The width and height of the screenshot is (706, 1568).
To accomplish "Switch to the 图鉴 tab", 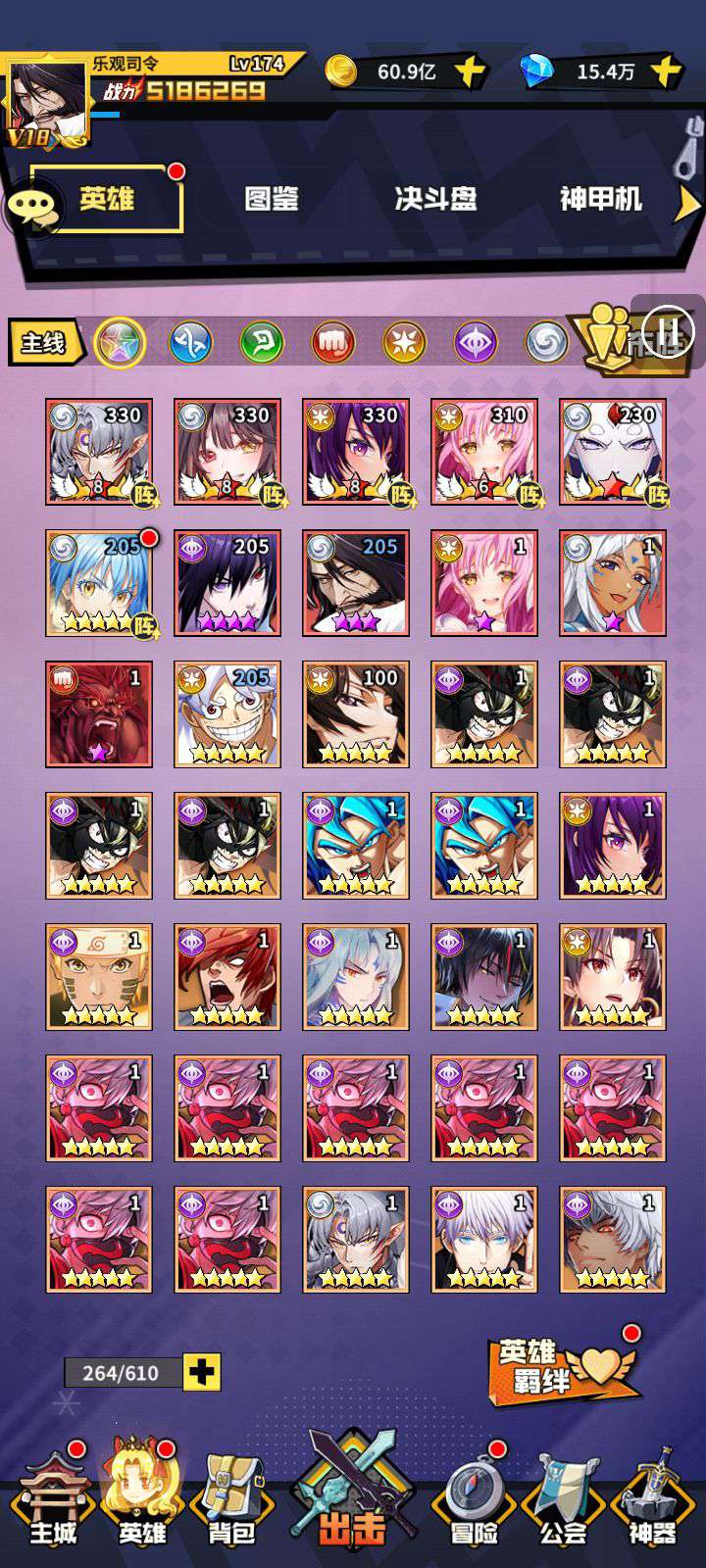I will pyautogui.click(x=271, y=199).
